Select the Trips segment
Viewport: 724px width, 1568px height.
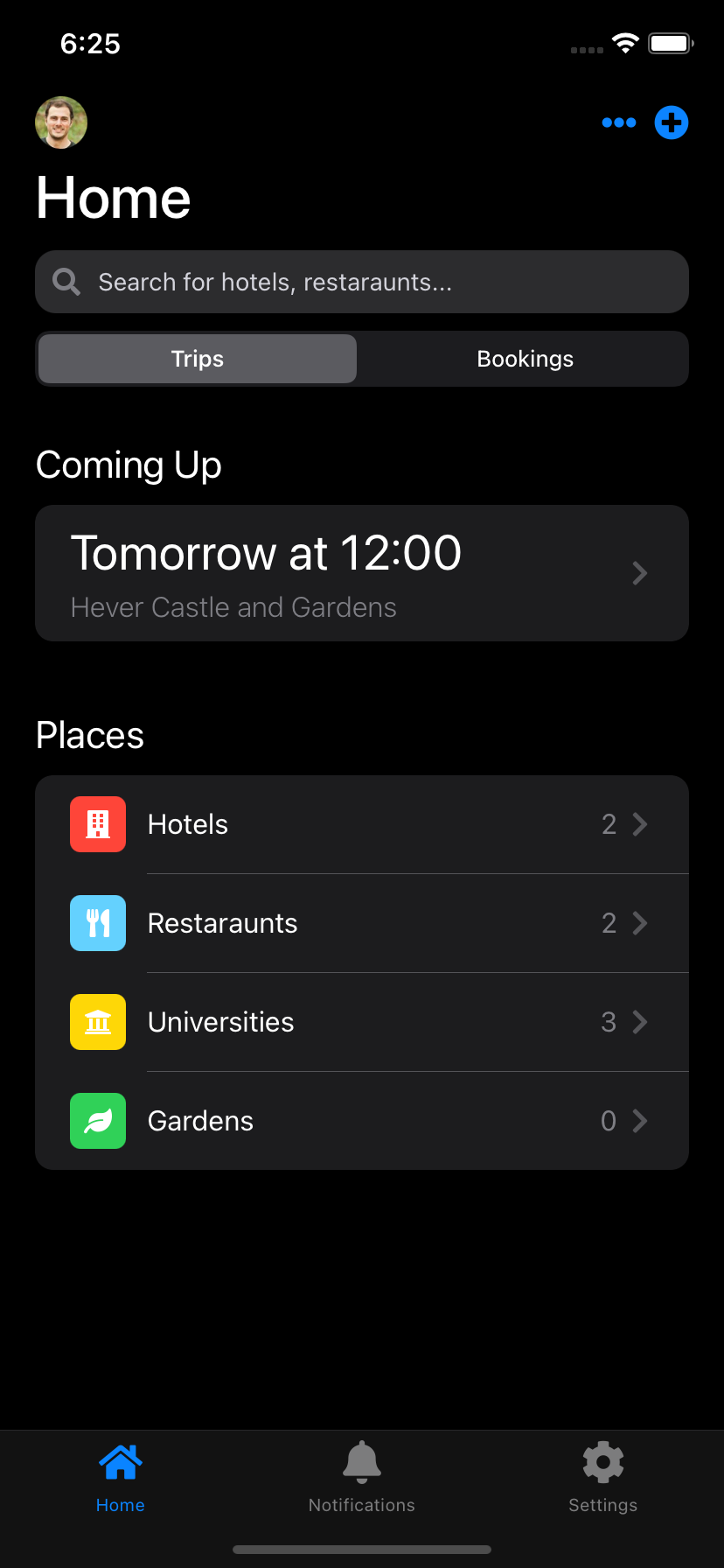coord(198,359)
